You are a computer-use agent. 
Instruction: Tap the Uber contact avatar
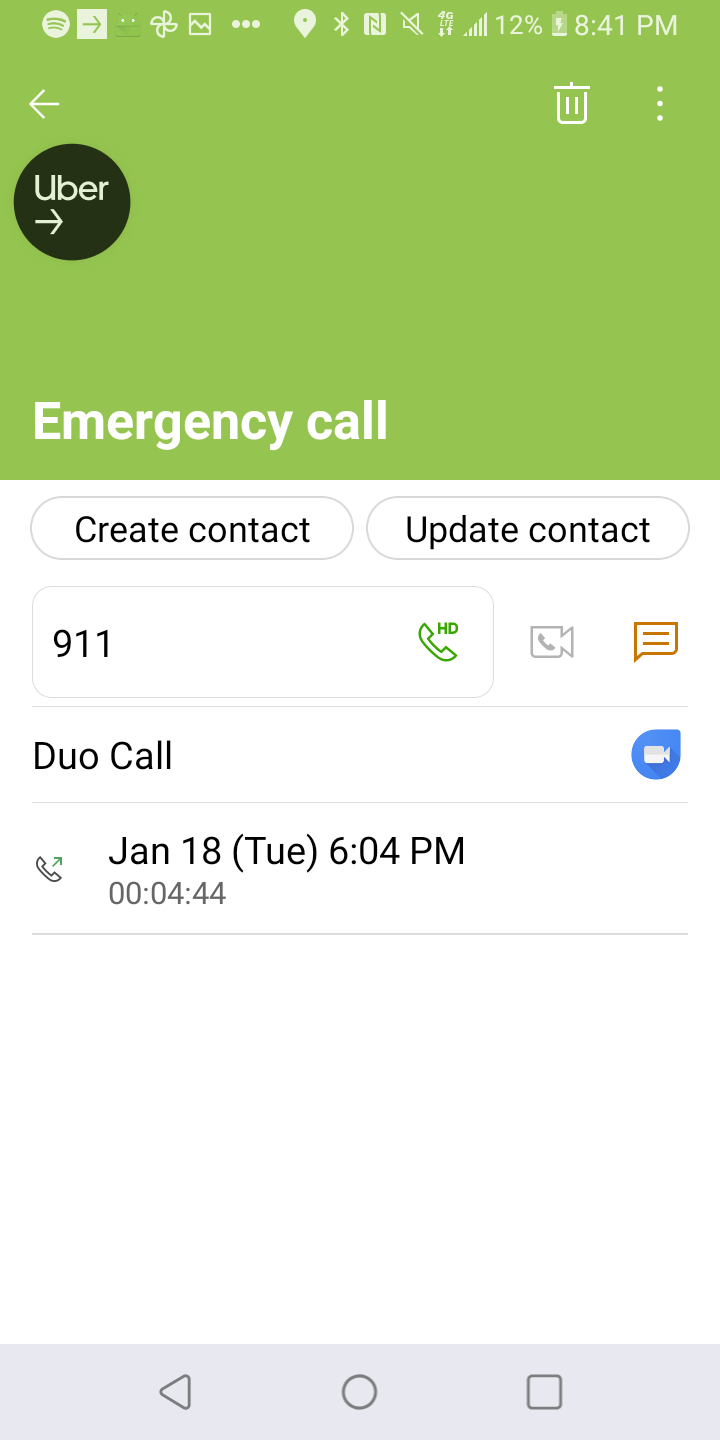[72, 203]
